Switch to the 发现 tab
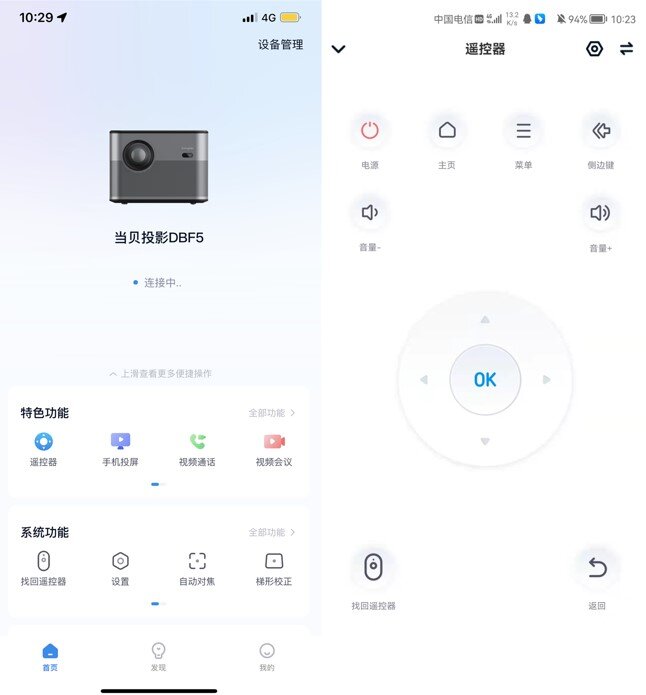The height and width of the screenshot is (695, 646). coord(158,656)
